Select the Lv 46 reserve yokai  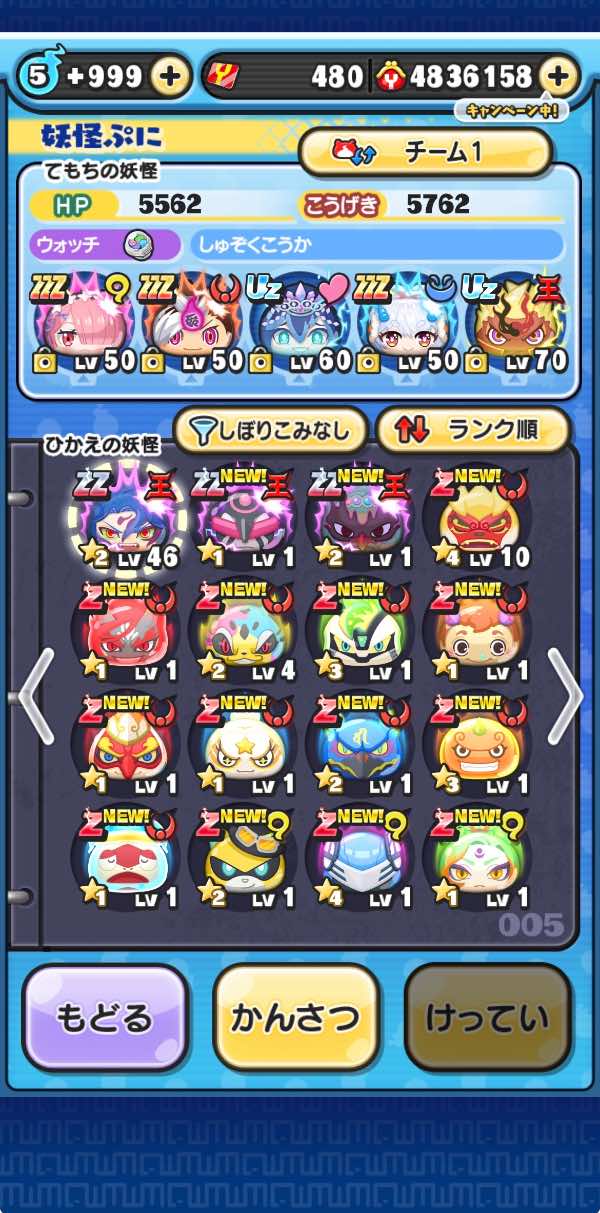126,518
